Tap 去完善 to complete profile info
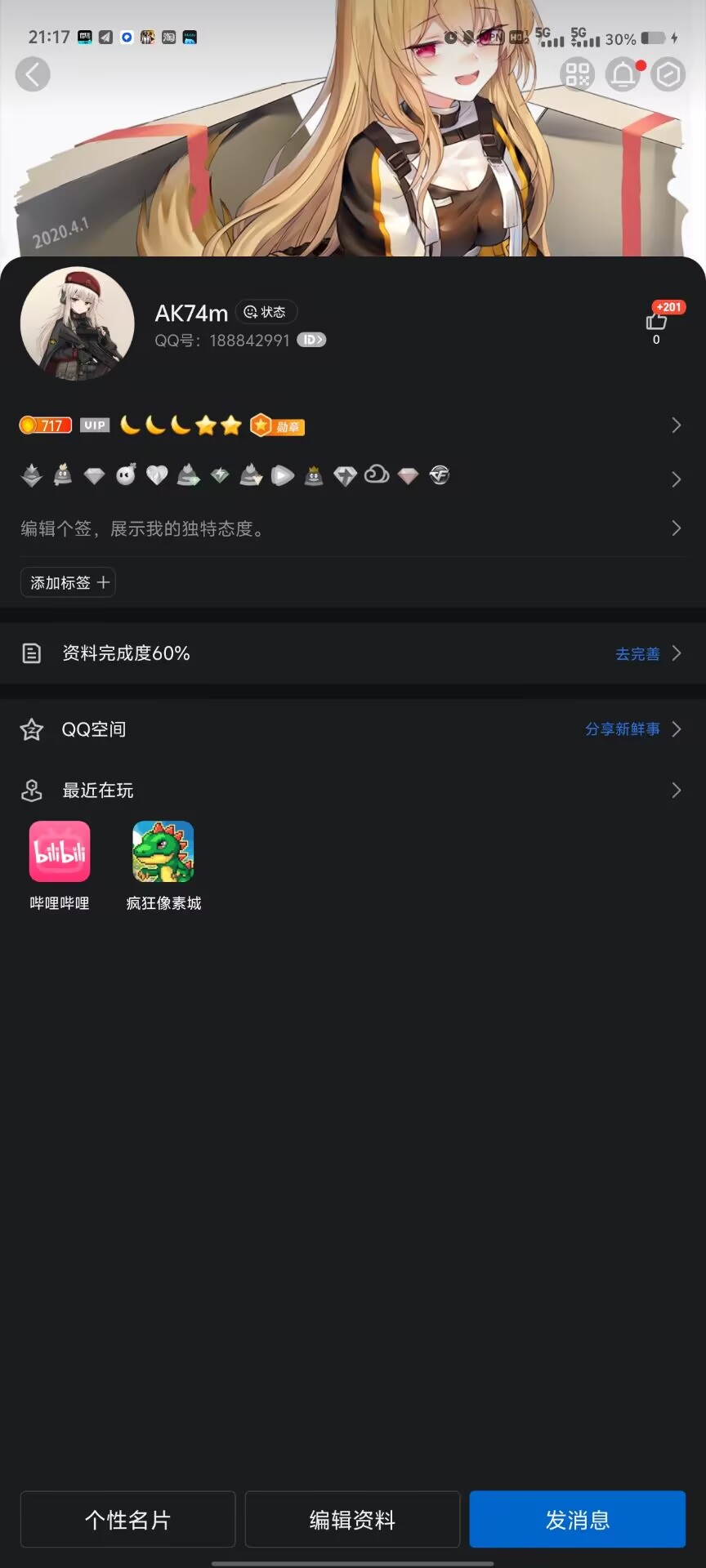This screenshot has width=706, height=1568. tap(637, 653)
